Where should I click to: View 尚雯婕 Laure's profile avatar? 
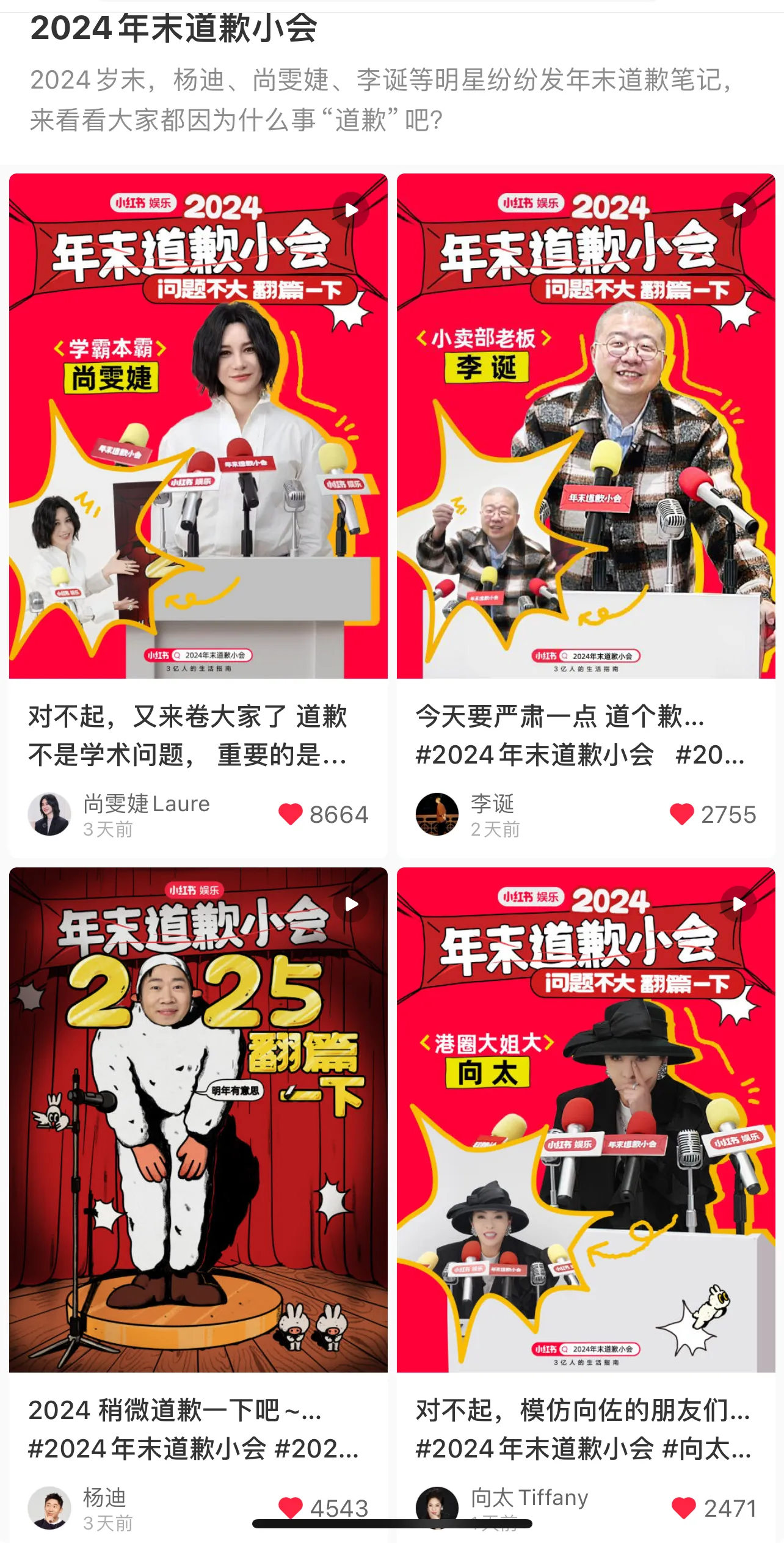(x=49, y=814)
